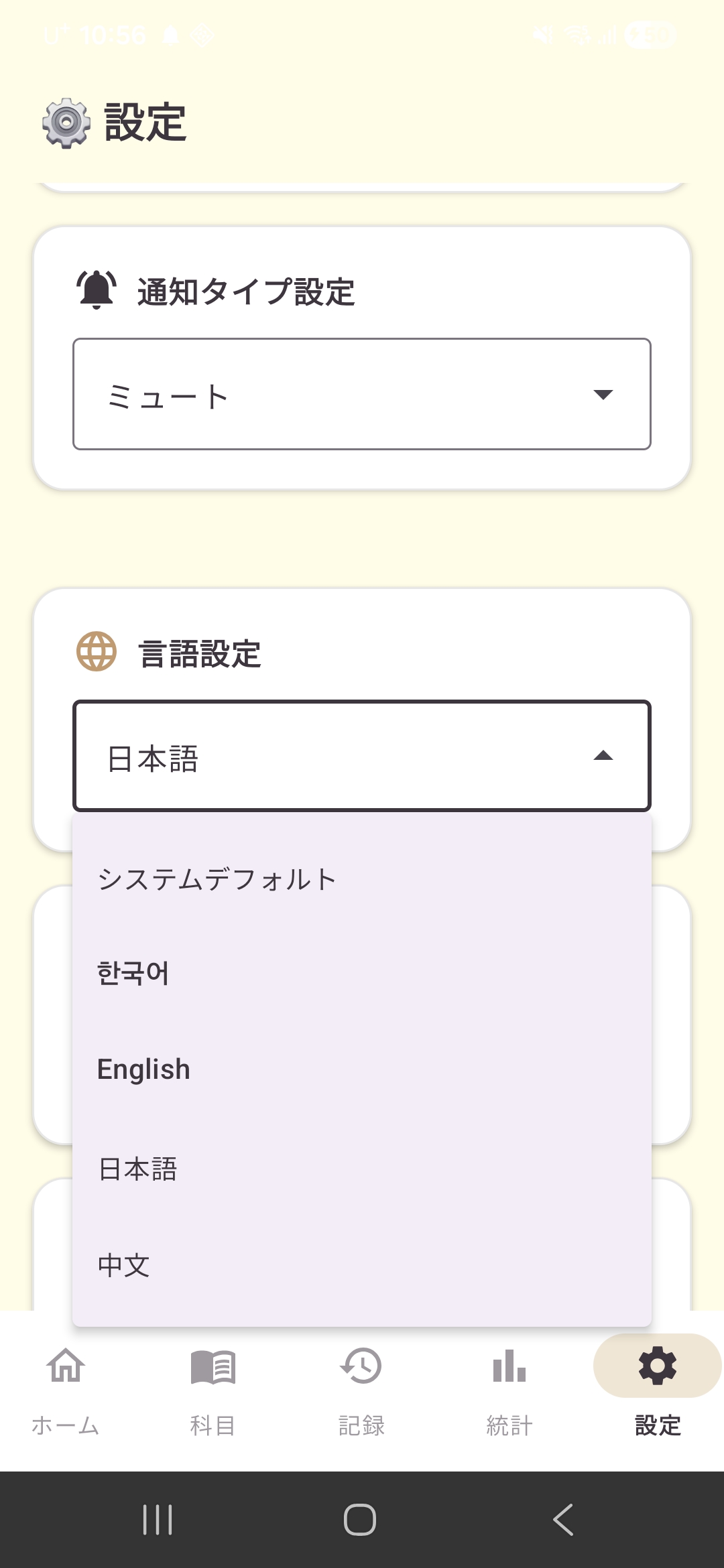Tap the 設定 gear icon in bottom bar
724x1568 pixels.
656,1366
